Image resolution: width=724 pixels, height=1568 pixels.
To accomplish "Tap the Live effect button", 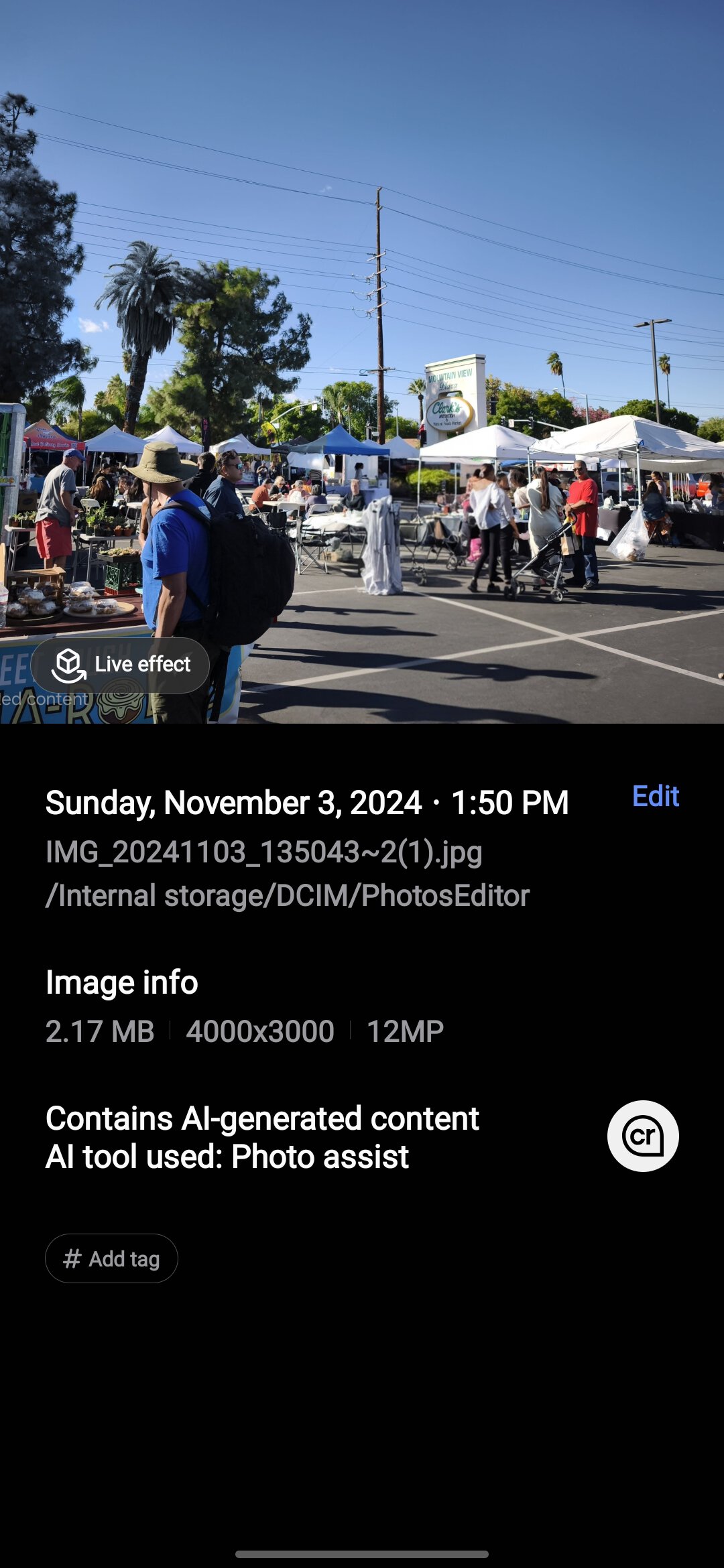I will (x=121, y=665).
